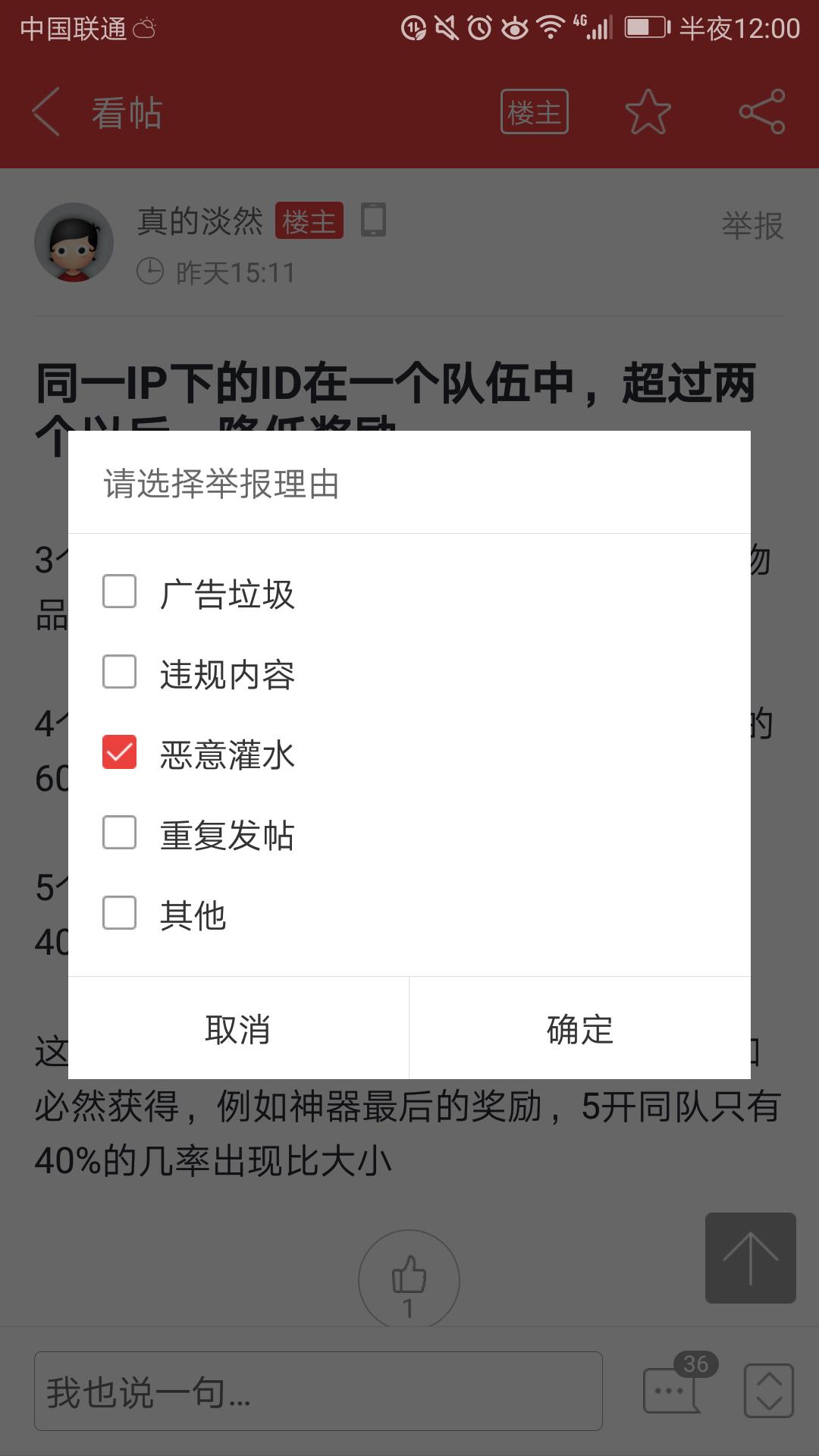This screenshot has height=1456, width=819.
Task: Tick the 重复发帖 checkbox
Action: 119,833
